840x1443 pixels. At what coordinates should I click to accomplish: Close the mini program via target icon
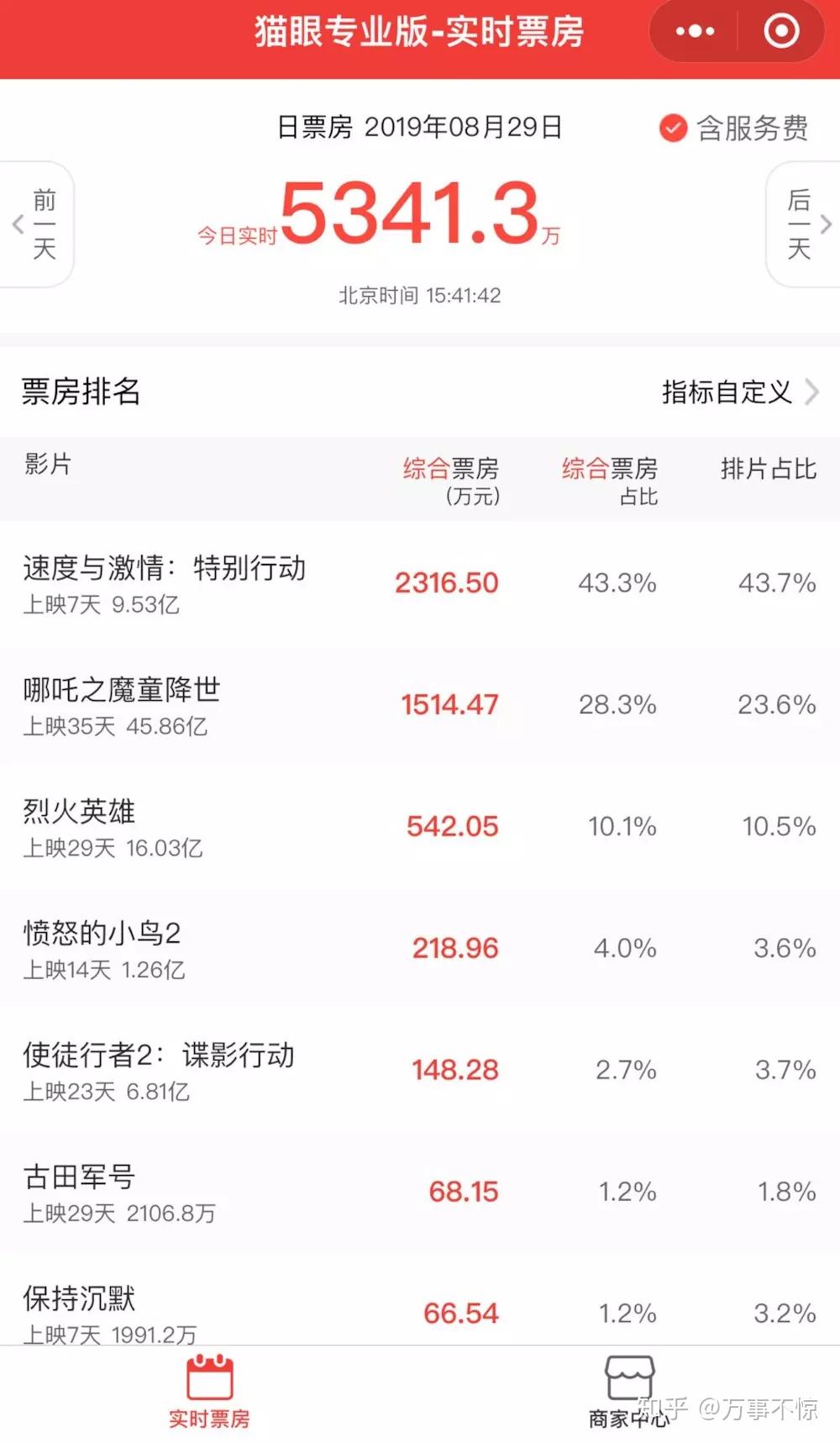(781, 32)
